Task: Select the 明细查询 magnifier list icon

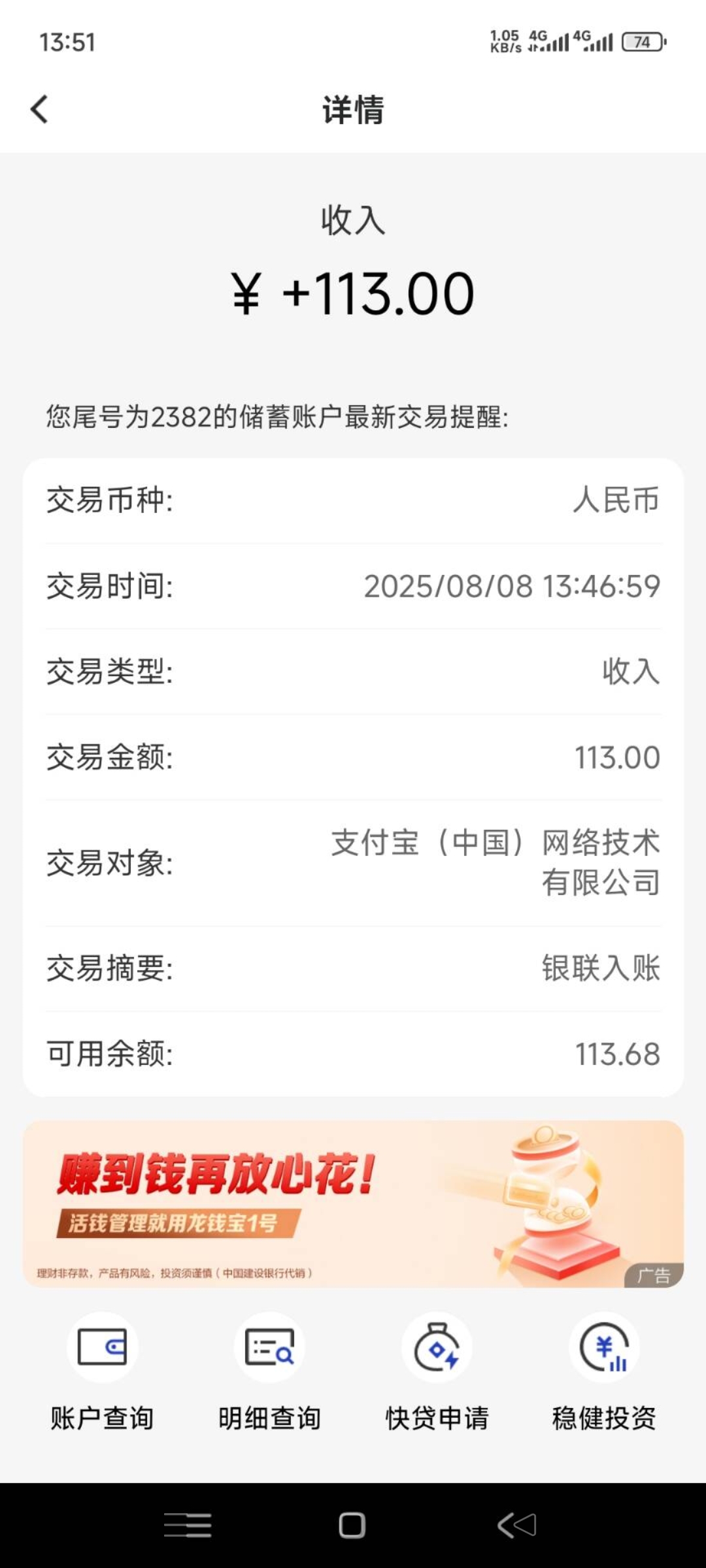Action: 269,1346
